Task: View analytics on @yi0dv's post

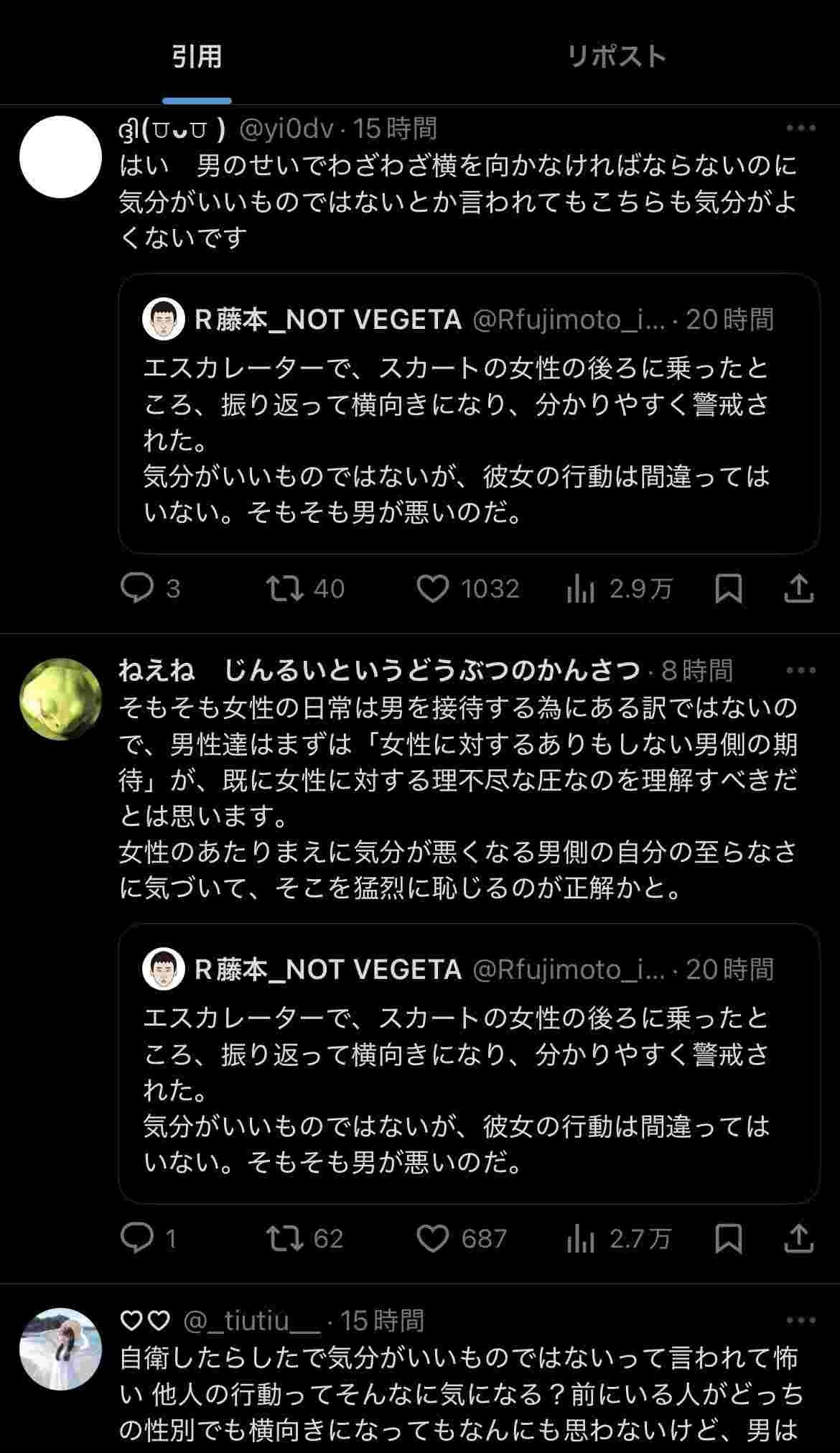Action: 581,590
